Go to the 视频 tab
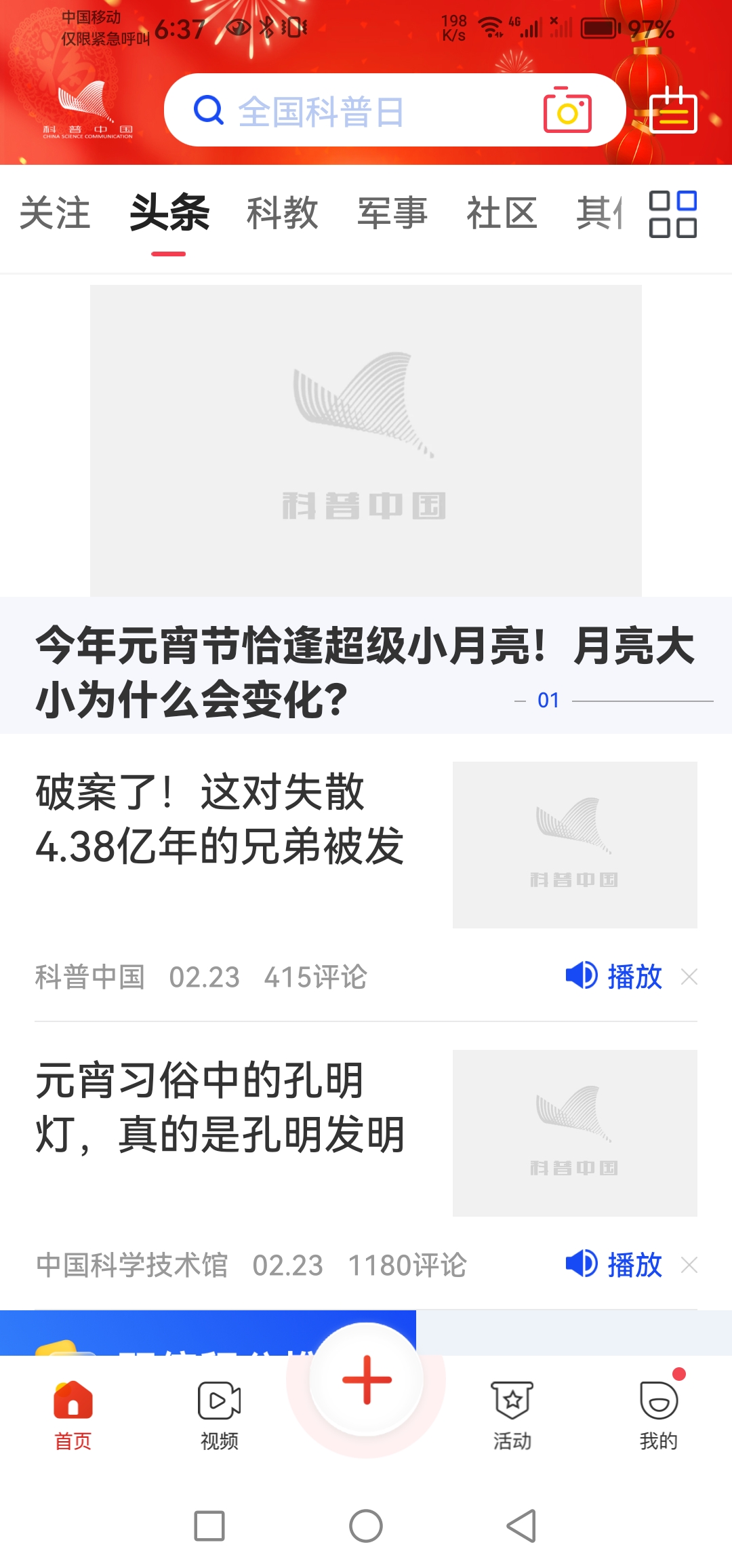This screenshot has height=1568, width=732. point(219,1415)
